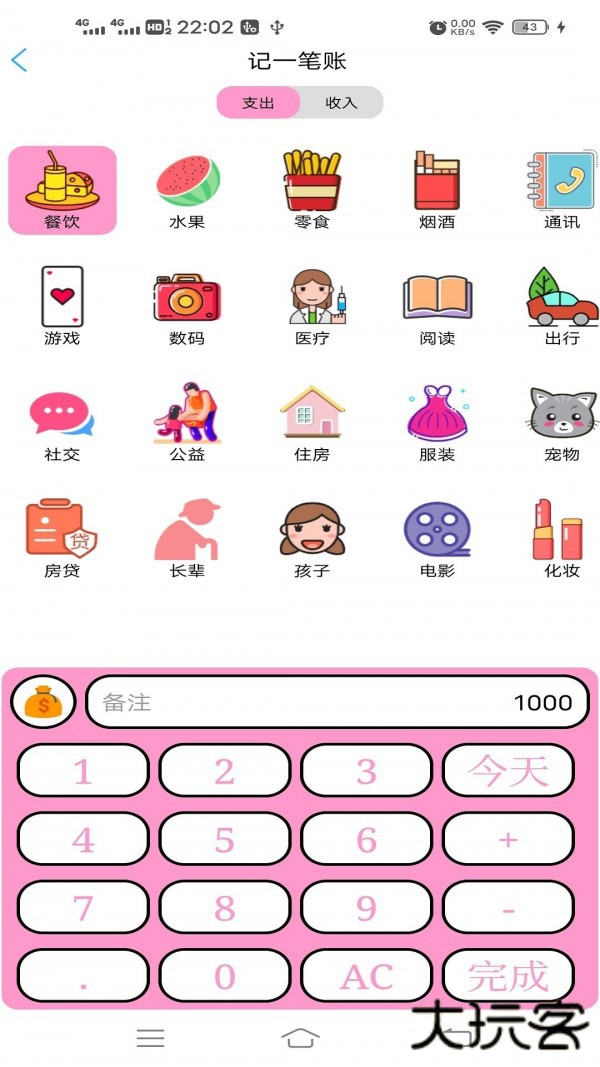The width and height of the screenshot is (600, 1067).
Task: Choose the 水果 category
Action: pyautogui.click(x=187, y=191)
